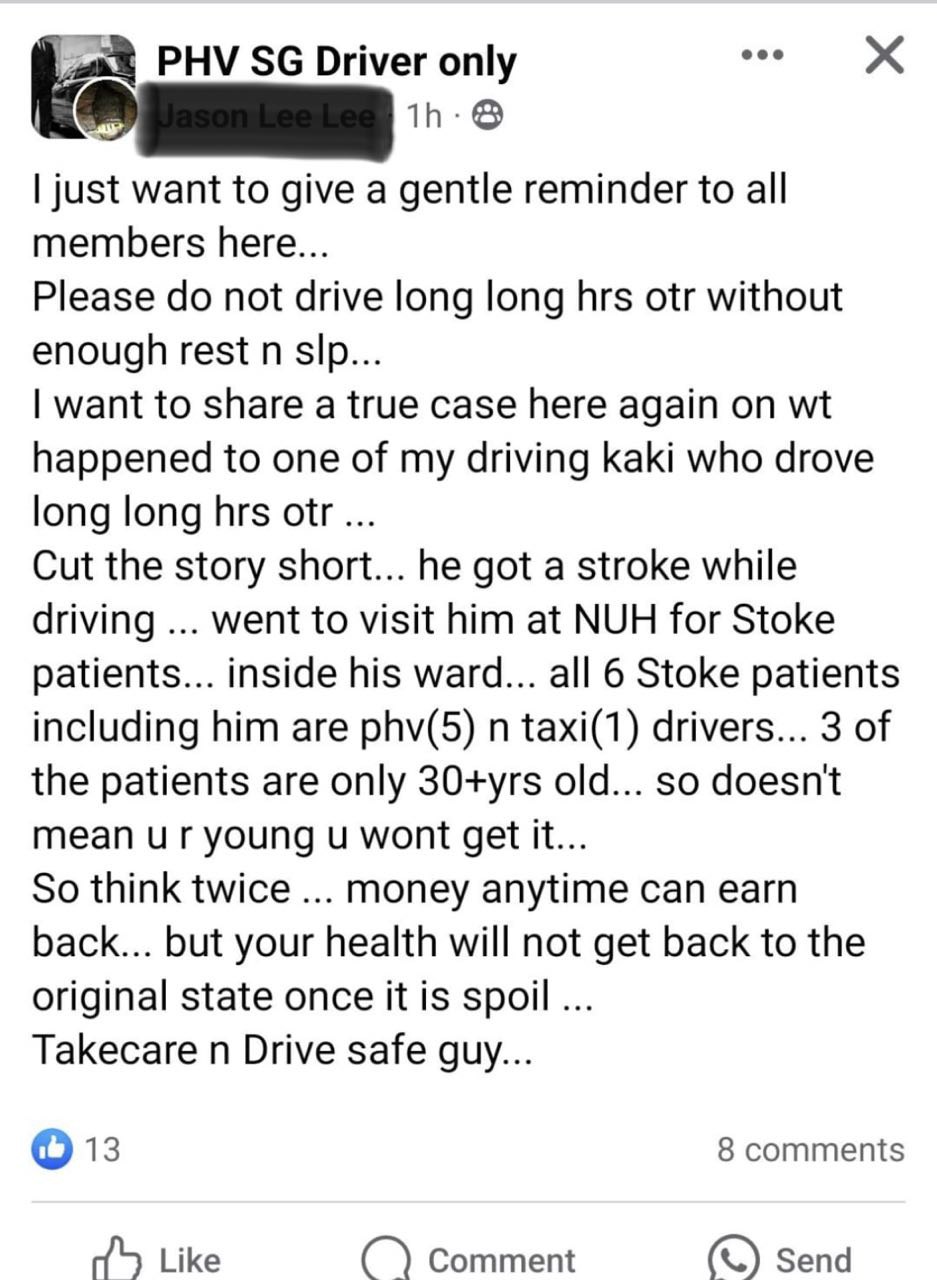Comment on this post

pyautogui.click(x=469, y=1258)
